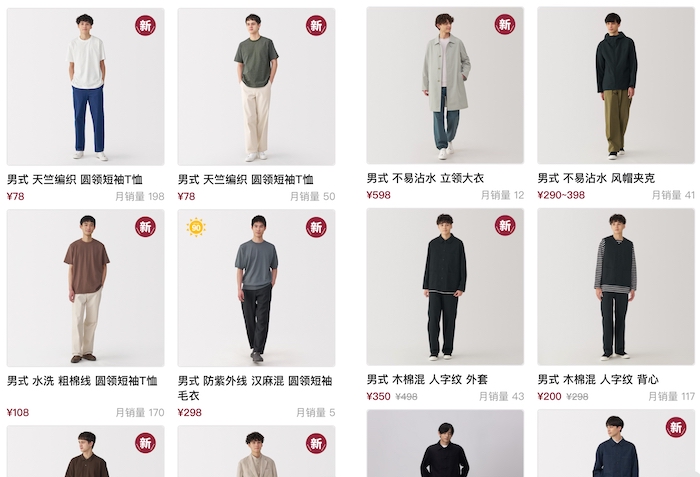700x477 pixels.
Task: Tap the 木棉混 人字纹 背心 card
Action: 616,287
